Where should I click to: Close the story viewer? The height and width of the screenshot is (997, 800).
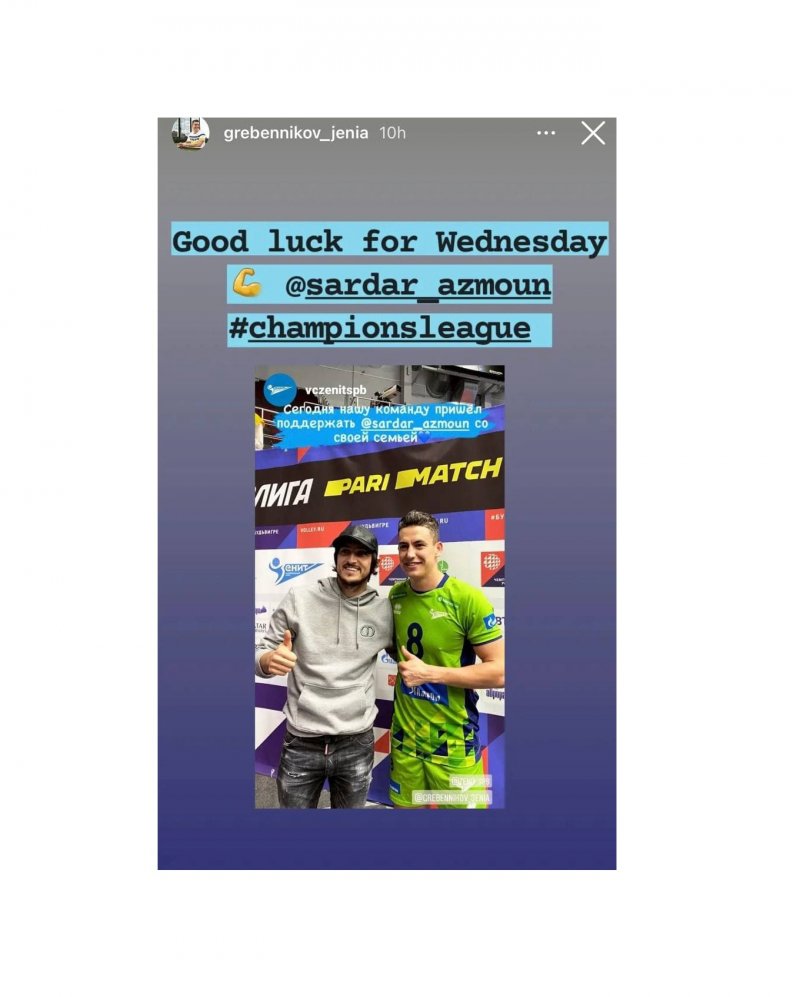point(593,133)
